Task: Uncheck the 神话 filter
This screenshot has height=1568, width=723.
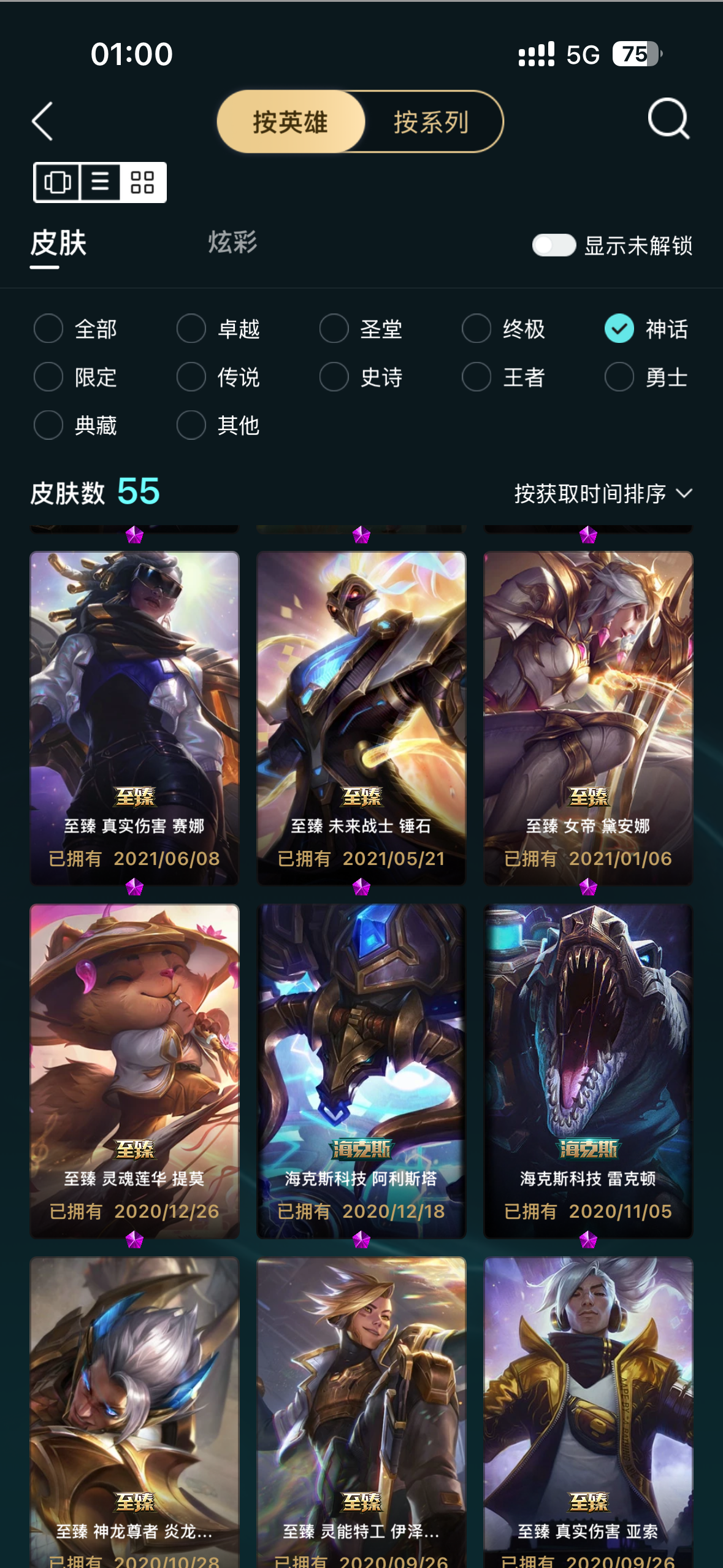Action: 646,329
